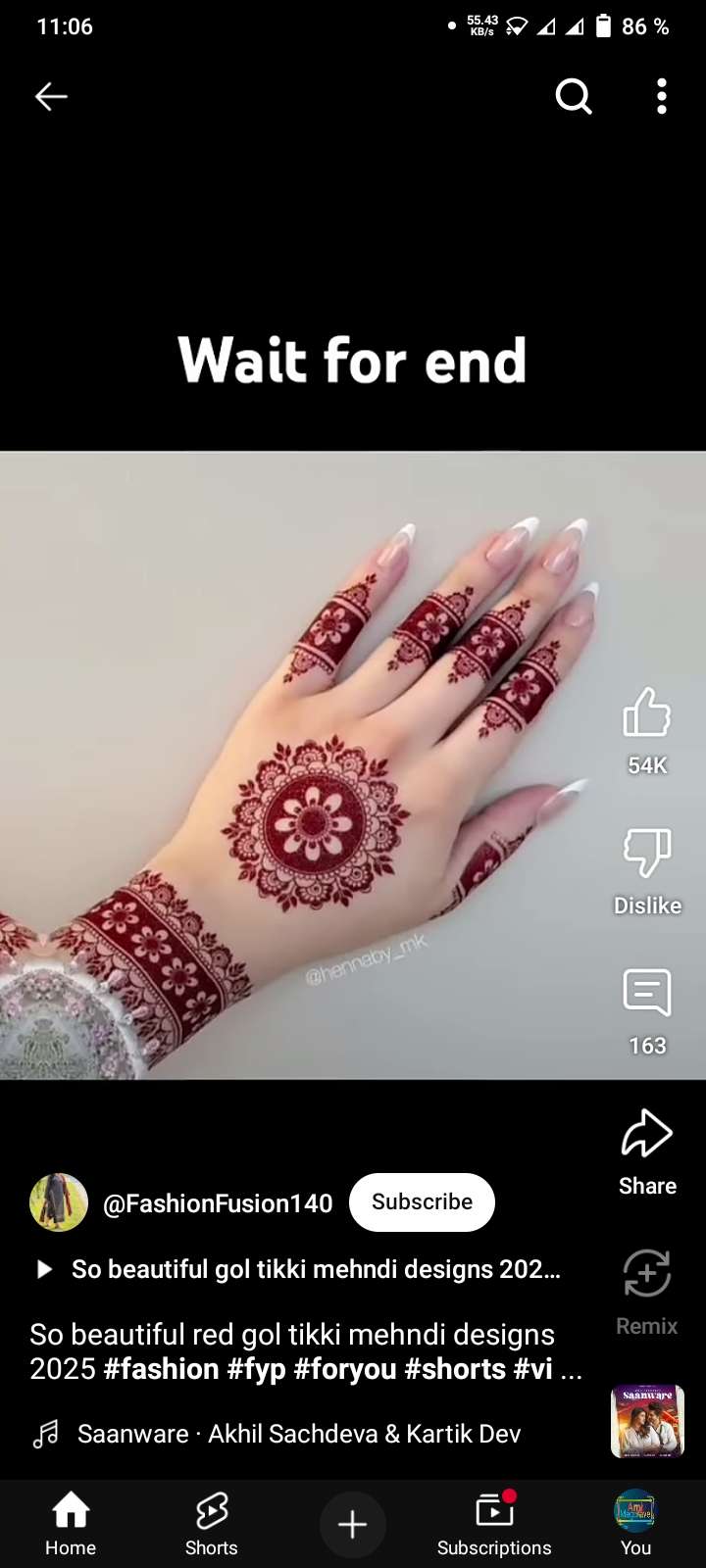This screenshot has height=1568, width=706.
Task: Open search from the top bar
Action: tap(574, 96)
